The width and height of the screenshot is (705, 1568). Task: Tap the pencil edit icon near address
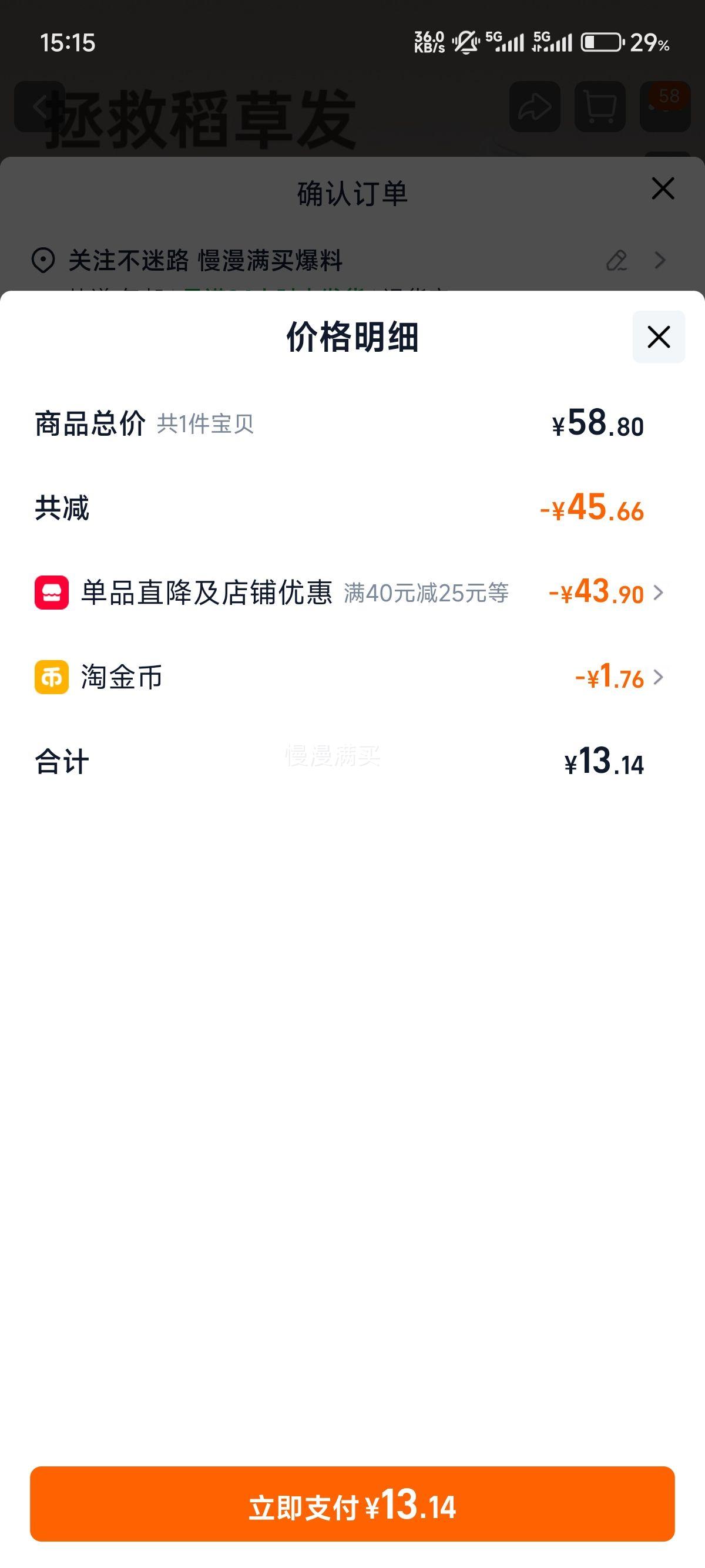617,260
